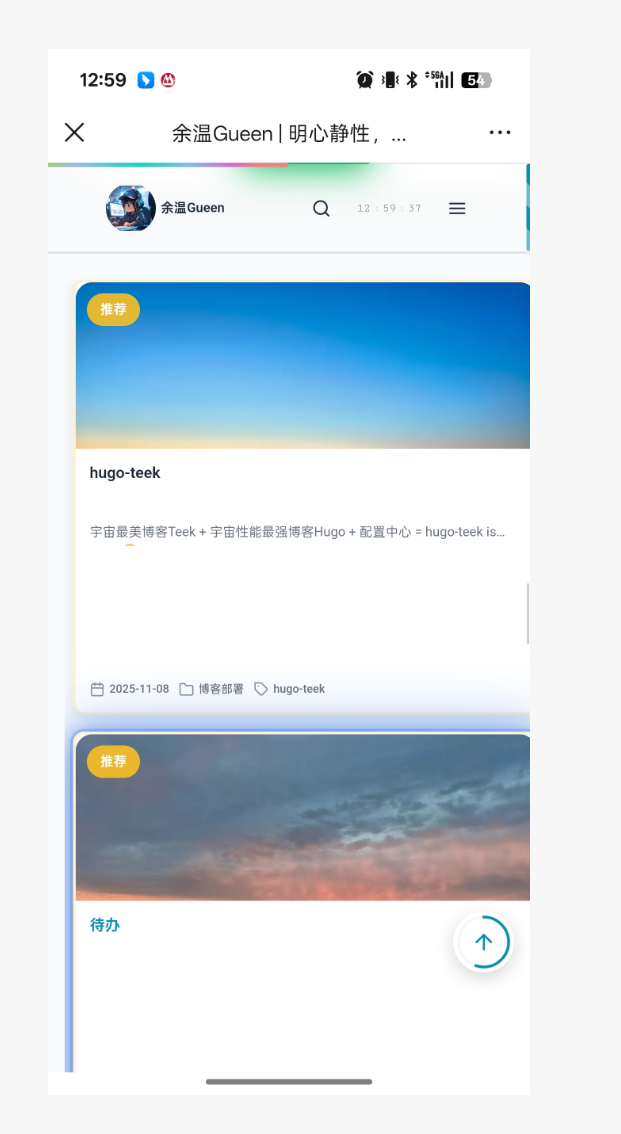The width and height of the screenshot is (621, 1134).
Task: Open the three-dot overflow menu
Action: (x=499, y=133)
